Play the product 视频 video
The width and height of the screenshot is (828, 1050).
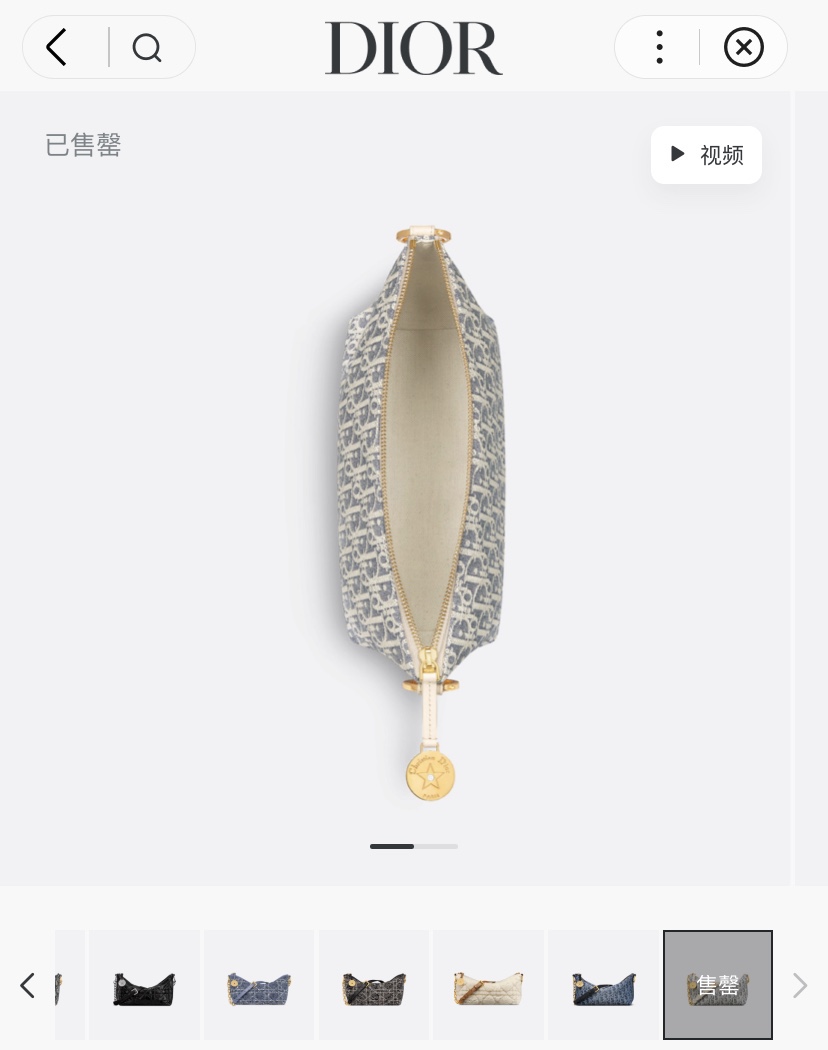point(706,155)
